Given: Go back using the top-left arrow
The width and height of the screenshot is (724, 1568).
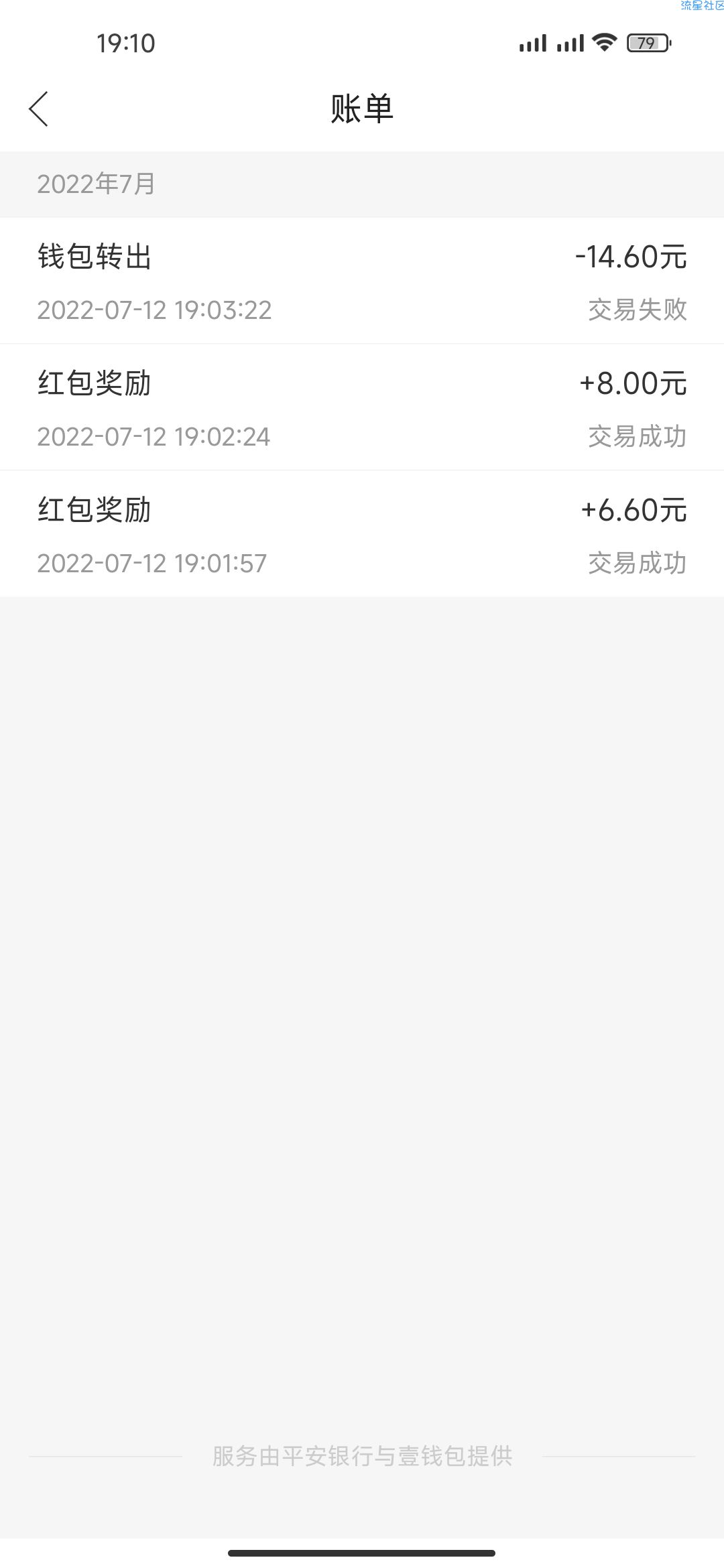Looking at the screenshot, I should (x=39, y=109).
